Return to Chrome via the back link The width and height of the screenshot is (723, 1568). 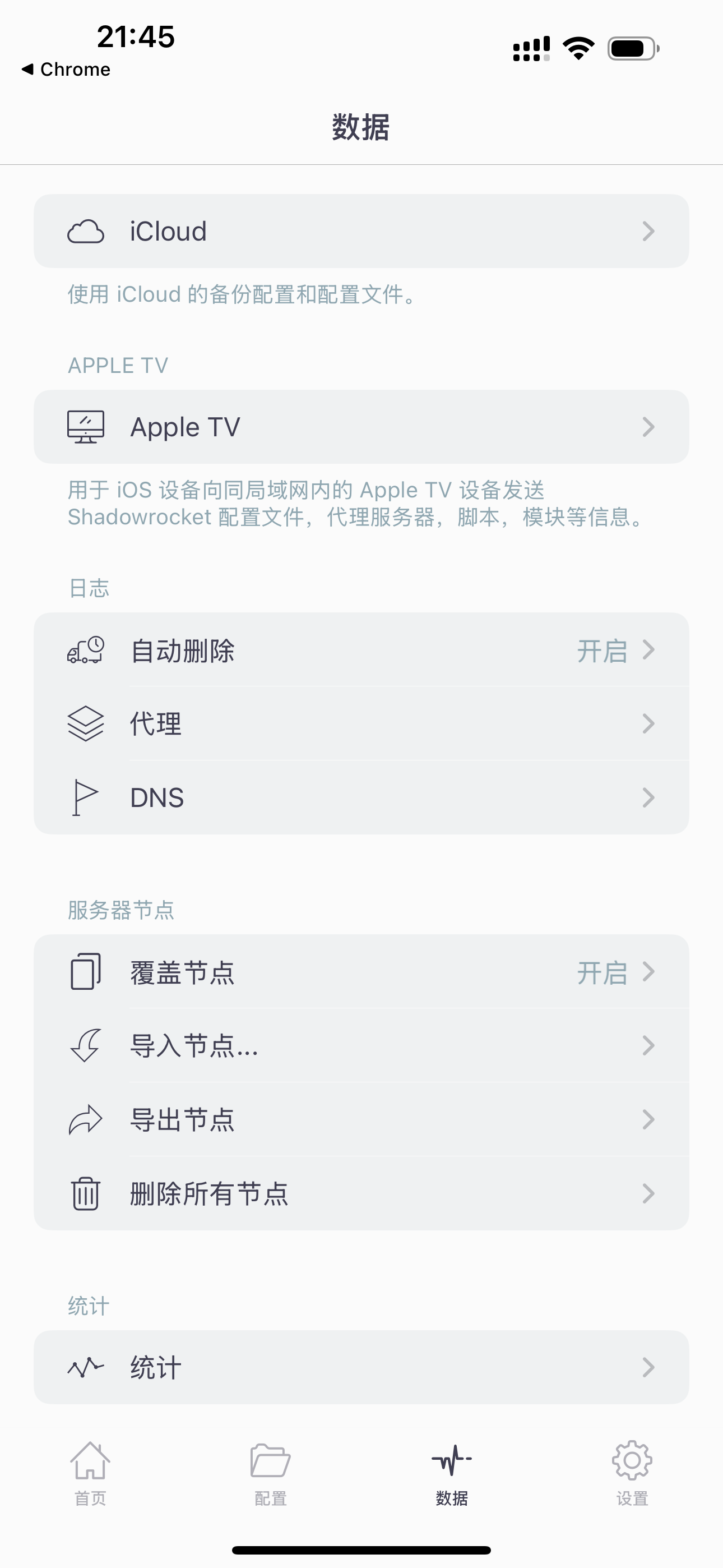(66, 70)
